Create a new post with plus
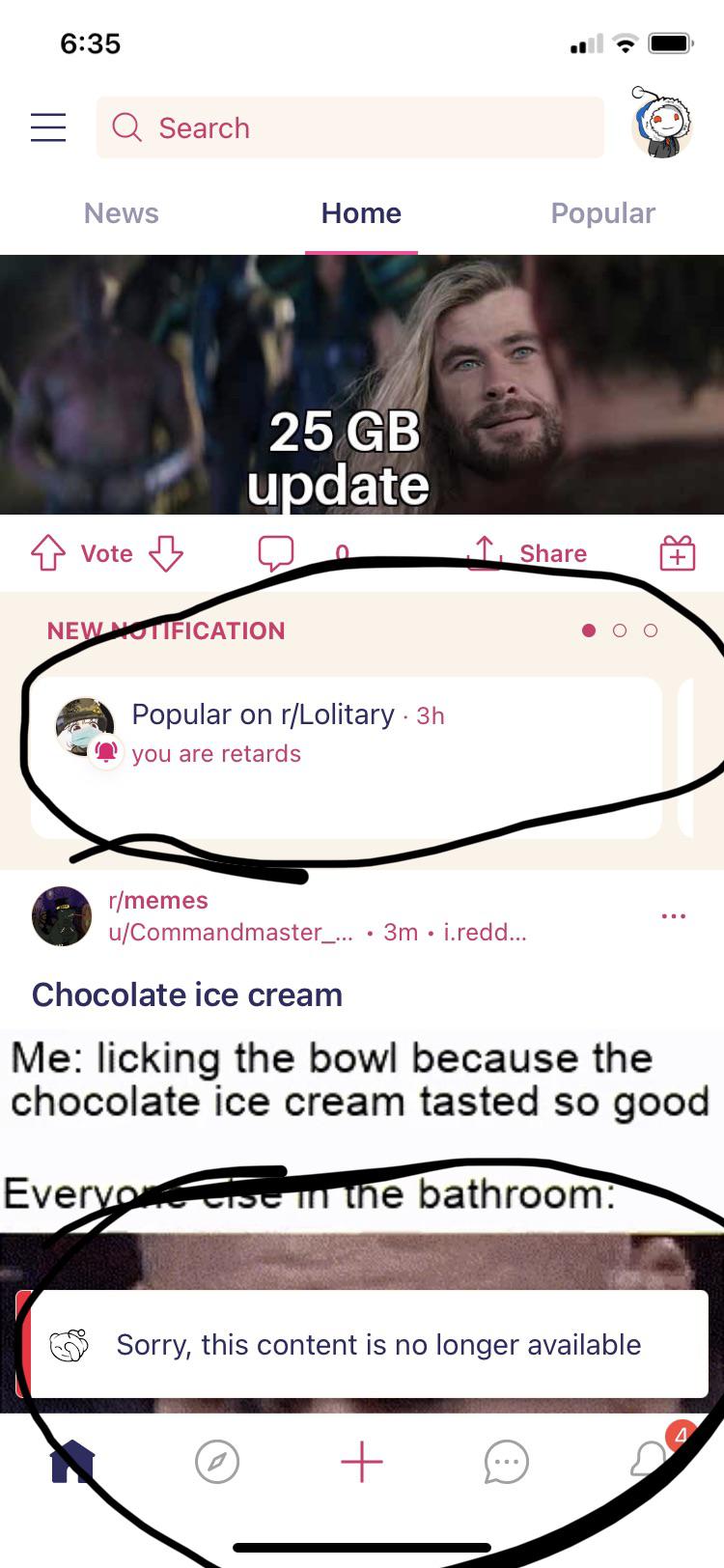The image size is (724, 1568). [x=362, y=1462]
